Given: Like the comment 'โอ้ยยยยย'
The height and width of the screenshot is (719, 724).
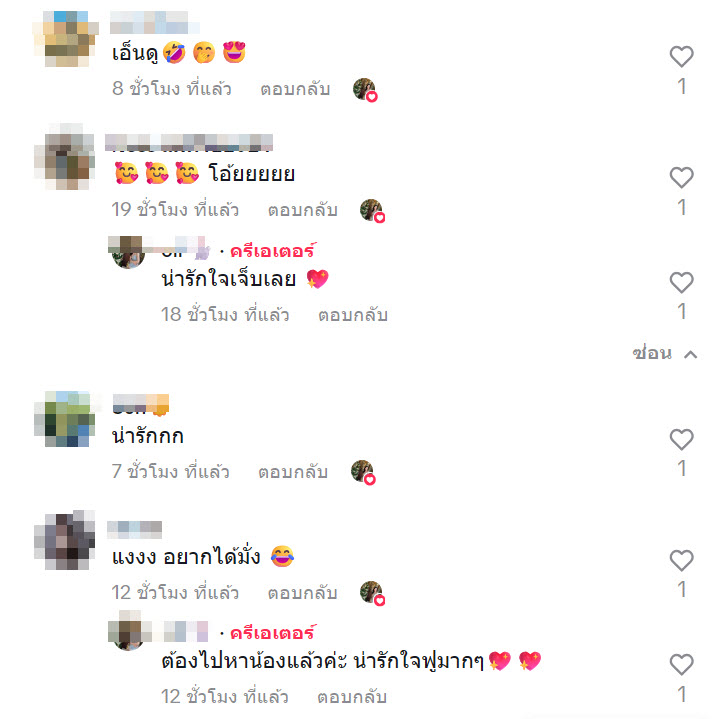Looking at the screenshot, I should point(681,178).
